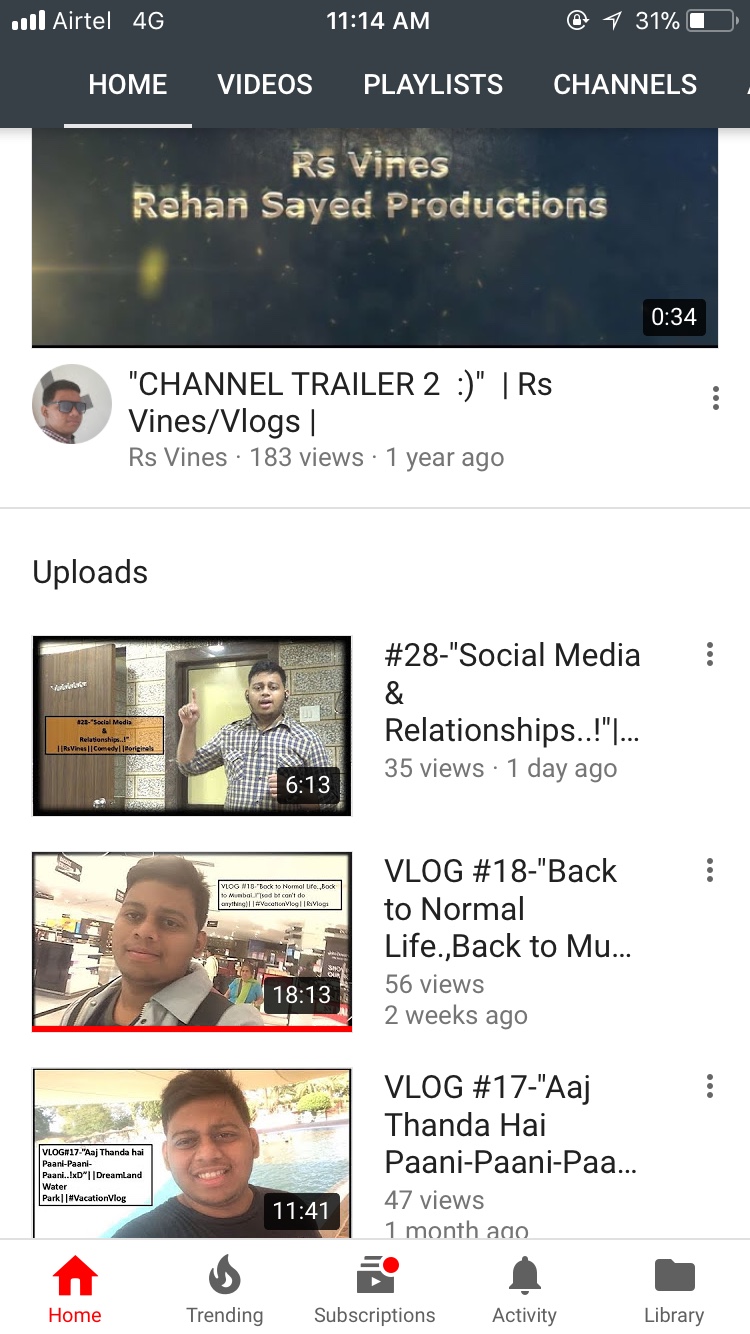Play the Channel Trailer 2 video
Image resolution: width=750 pixels, height=1334 pixels.
coord(375,237)
